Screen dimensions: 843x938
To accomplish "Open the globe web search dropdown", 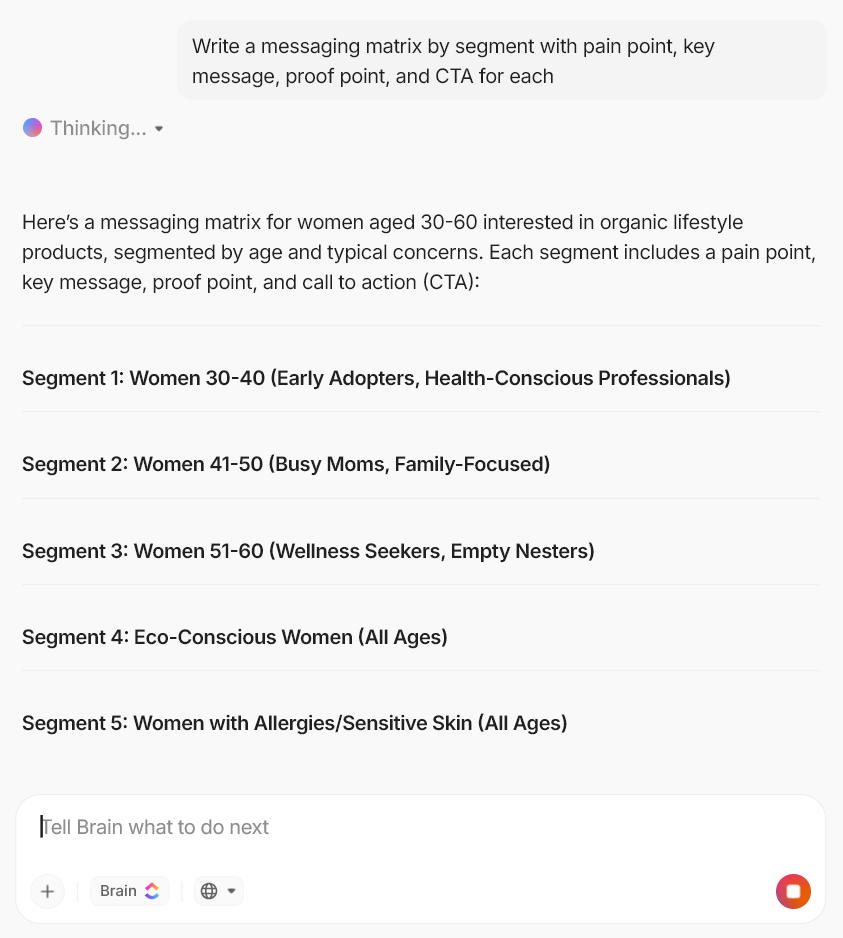I will [218, 891].
